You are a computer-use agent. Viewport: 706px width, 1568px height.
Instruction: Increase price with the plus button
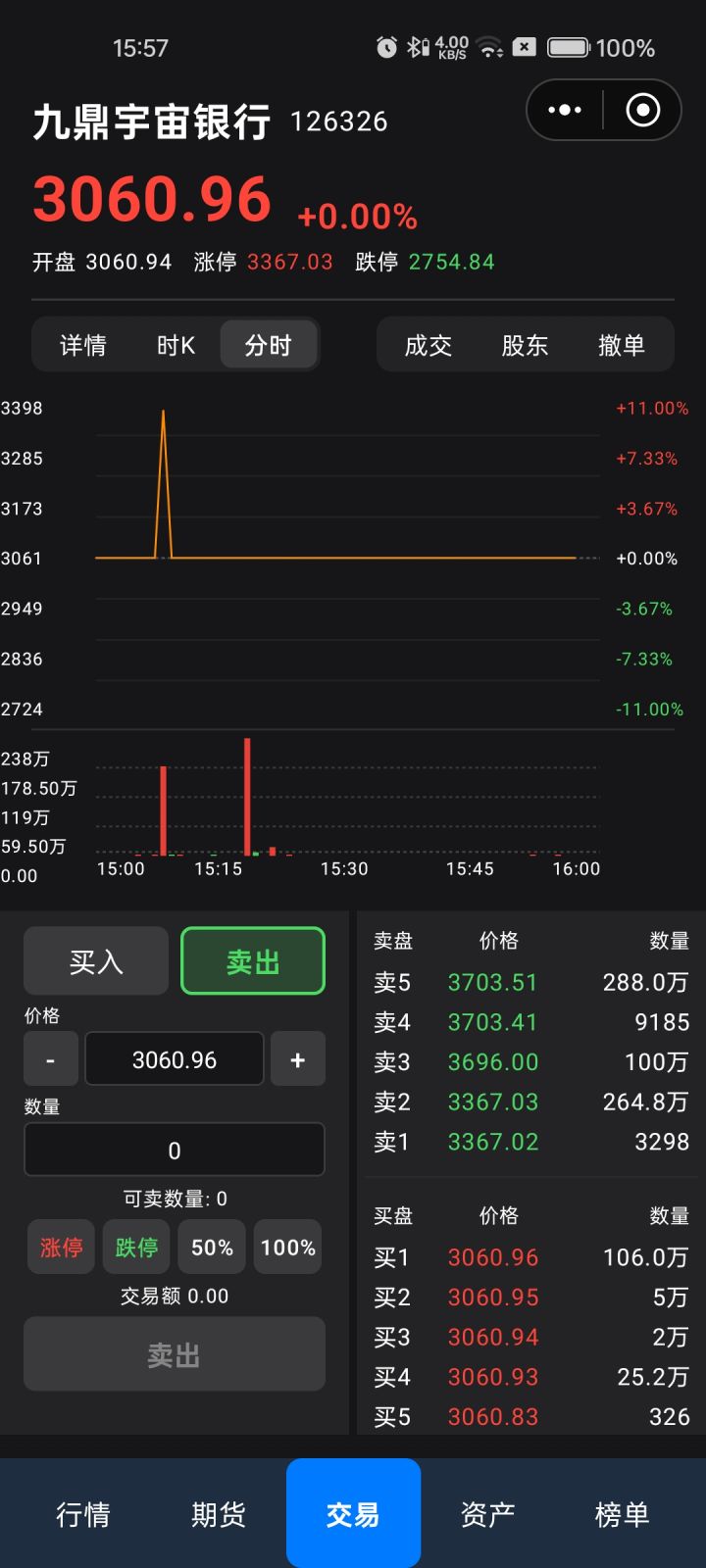click(x=298, y=1059)
